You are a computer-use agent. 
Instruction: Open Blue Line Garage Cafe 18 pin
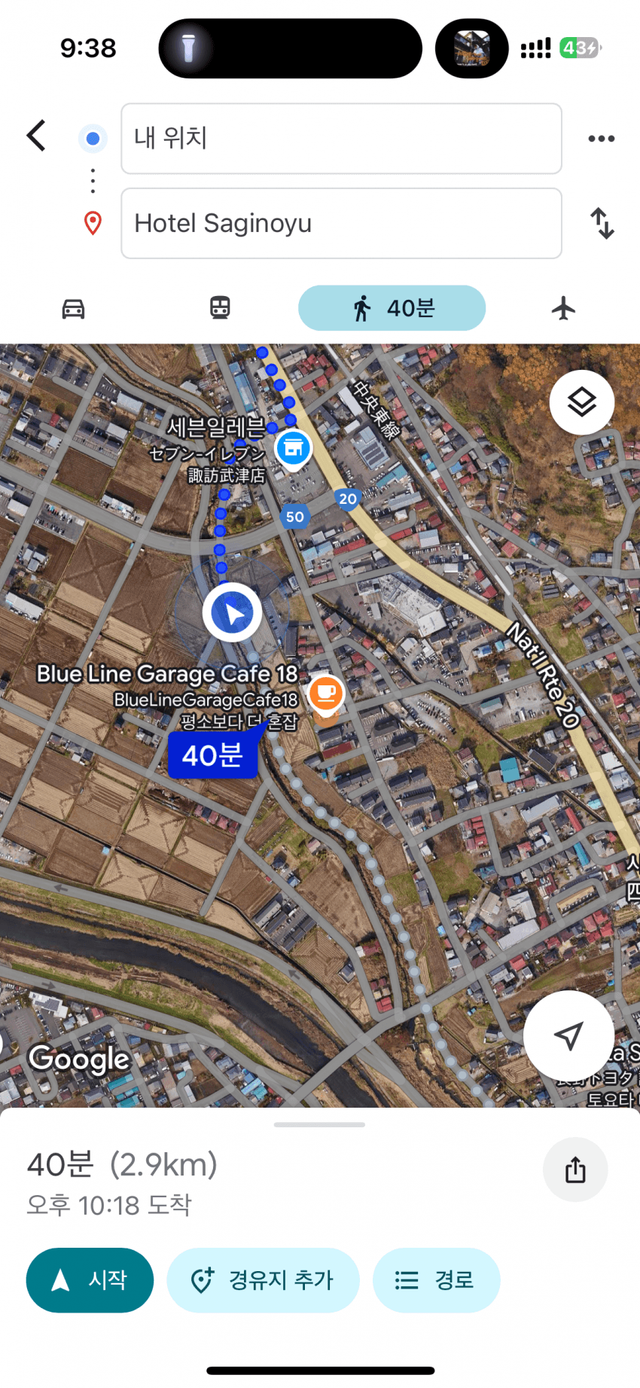click(325, 693)
